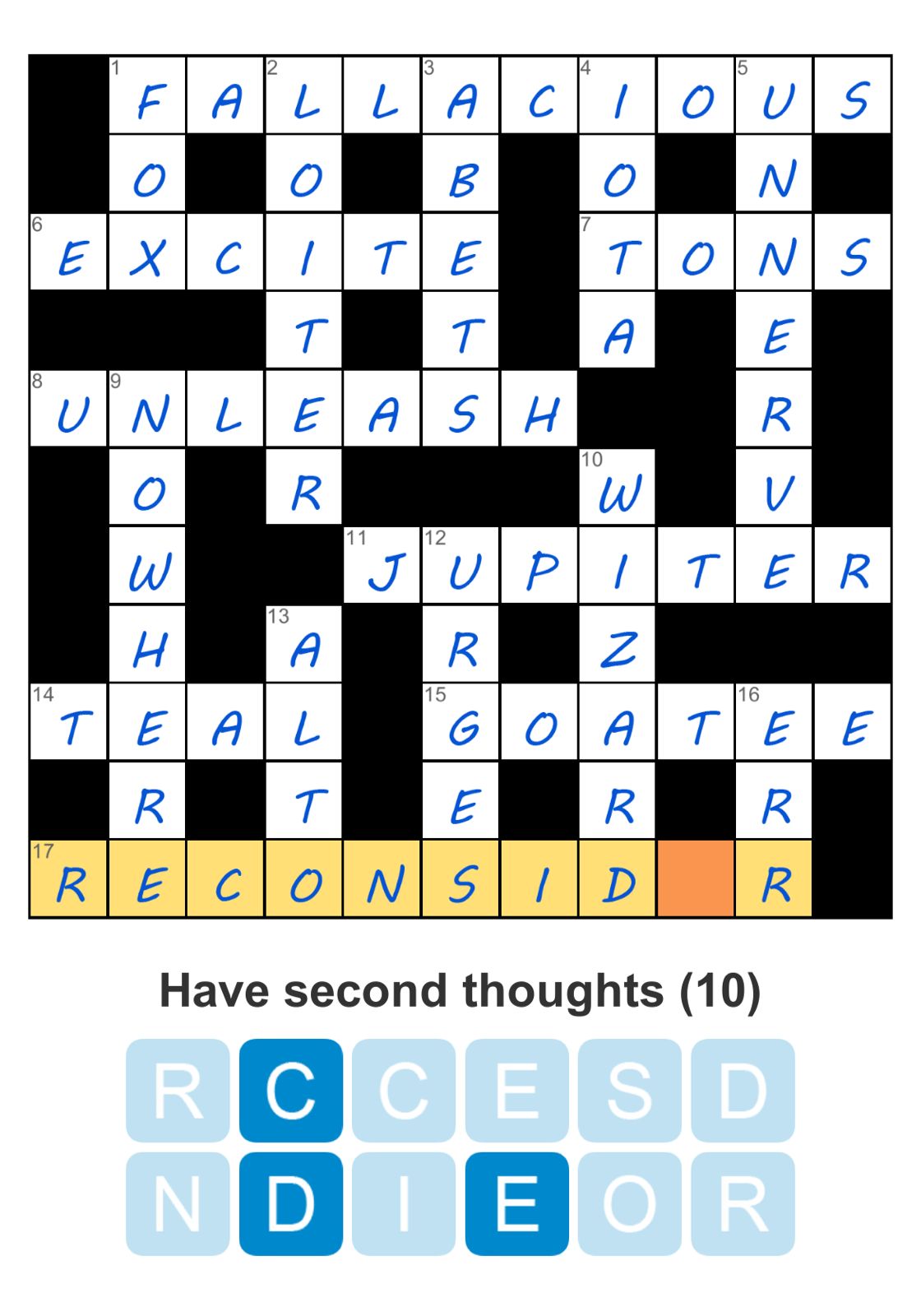Select grid cell numbered 6 containing E

click(69, 252)
